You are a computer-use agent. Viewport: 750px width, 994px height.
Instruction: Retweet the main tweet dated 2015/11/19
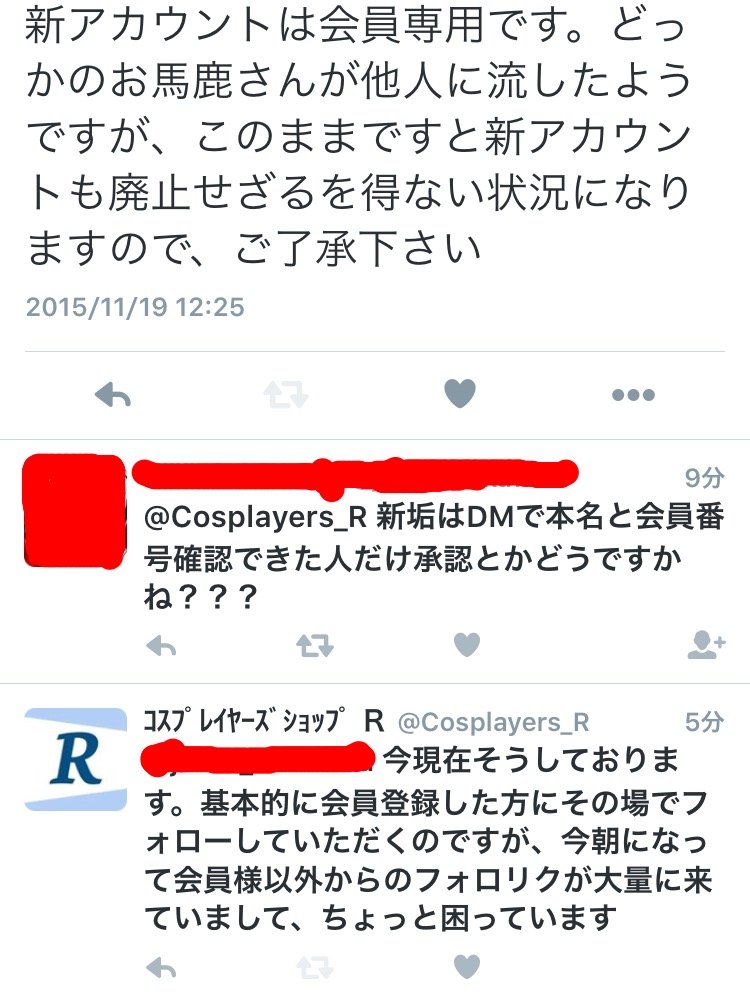coord(287,396)
